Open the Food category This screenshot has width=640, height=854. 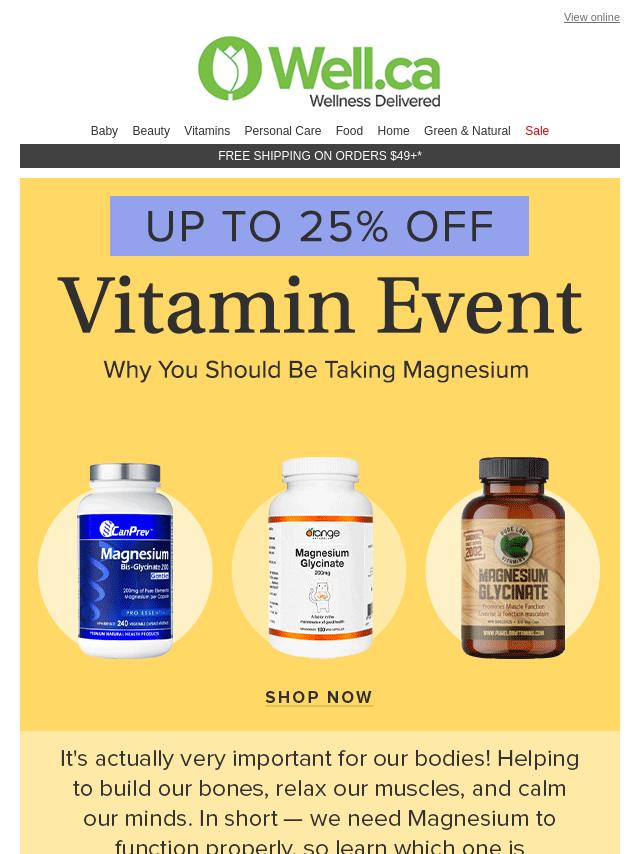[x=349, y=131]
